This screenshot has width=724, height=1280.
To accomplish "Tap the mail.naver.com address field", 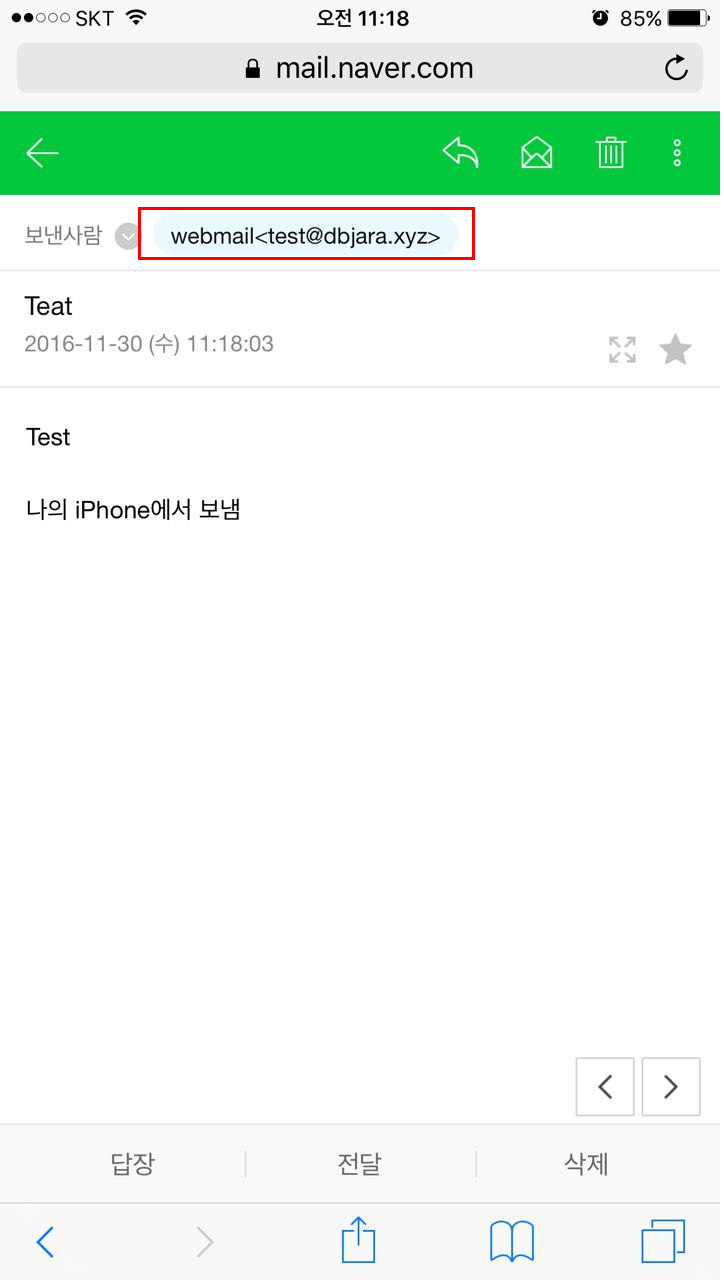I will pyautogui.click(x=360, y=68).
